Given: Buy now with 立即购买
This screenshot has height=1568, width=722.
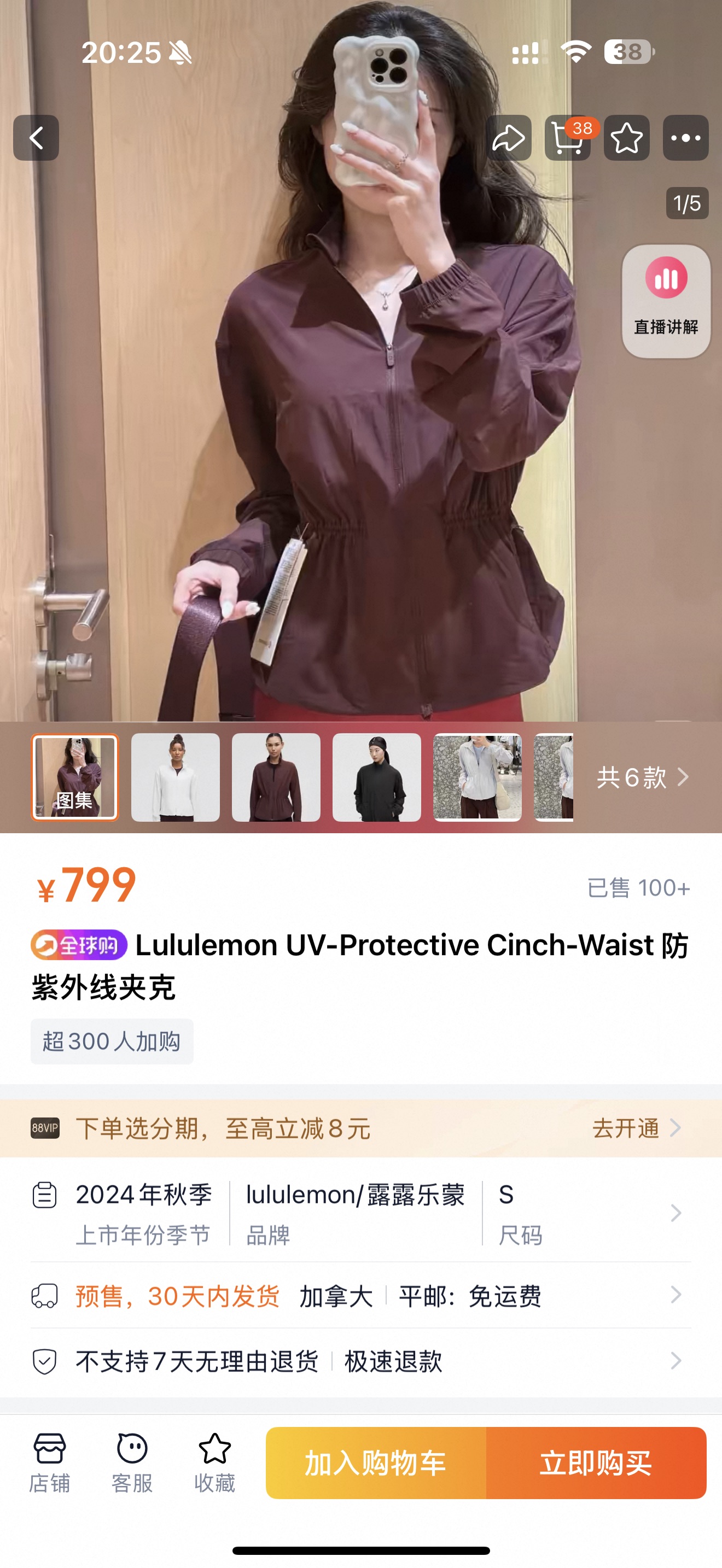Looking at the screenshot, I should (595, 1462).
